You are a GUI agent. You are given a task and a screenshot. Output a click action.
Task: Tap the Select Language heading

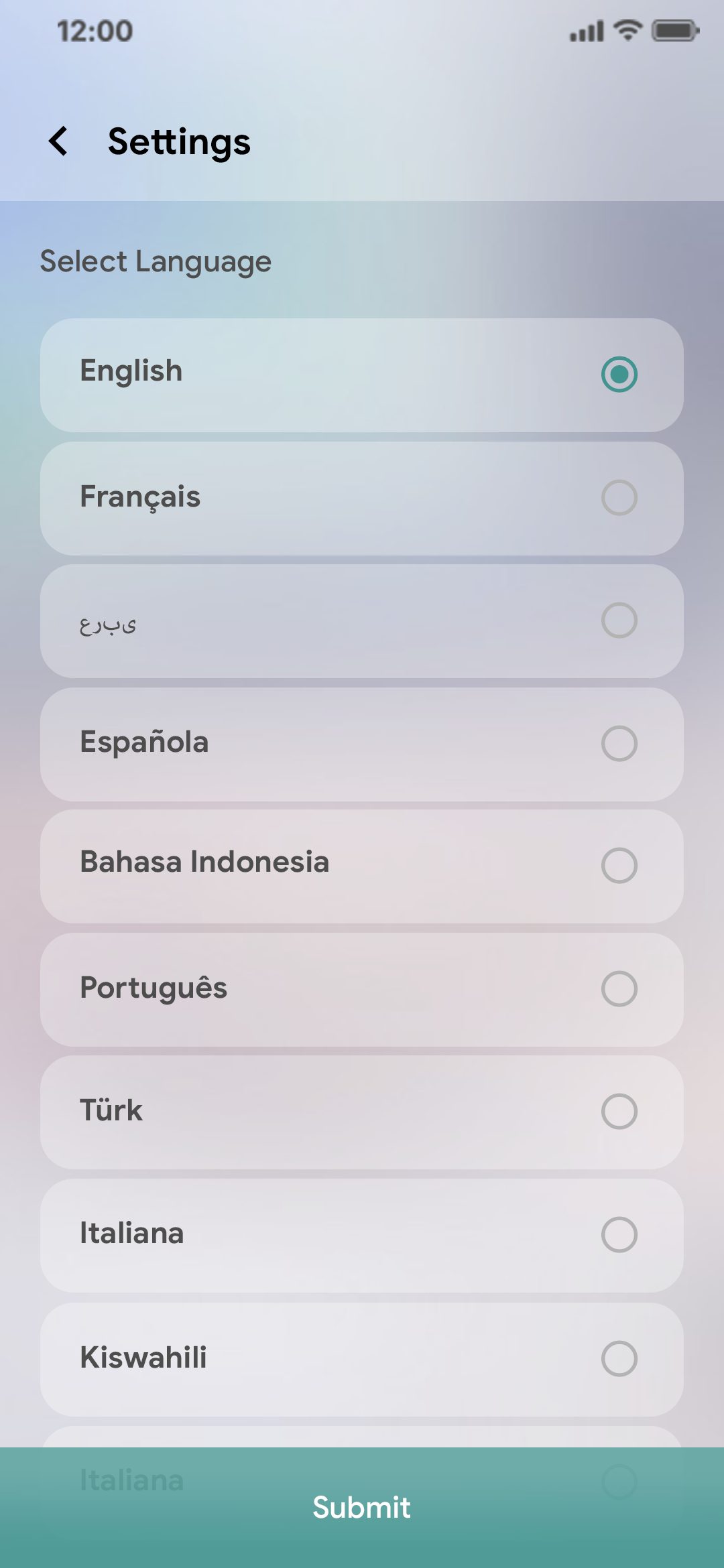pyautogui.click(x=156, y=261)
